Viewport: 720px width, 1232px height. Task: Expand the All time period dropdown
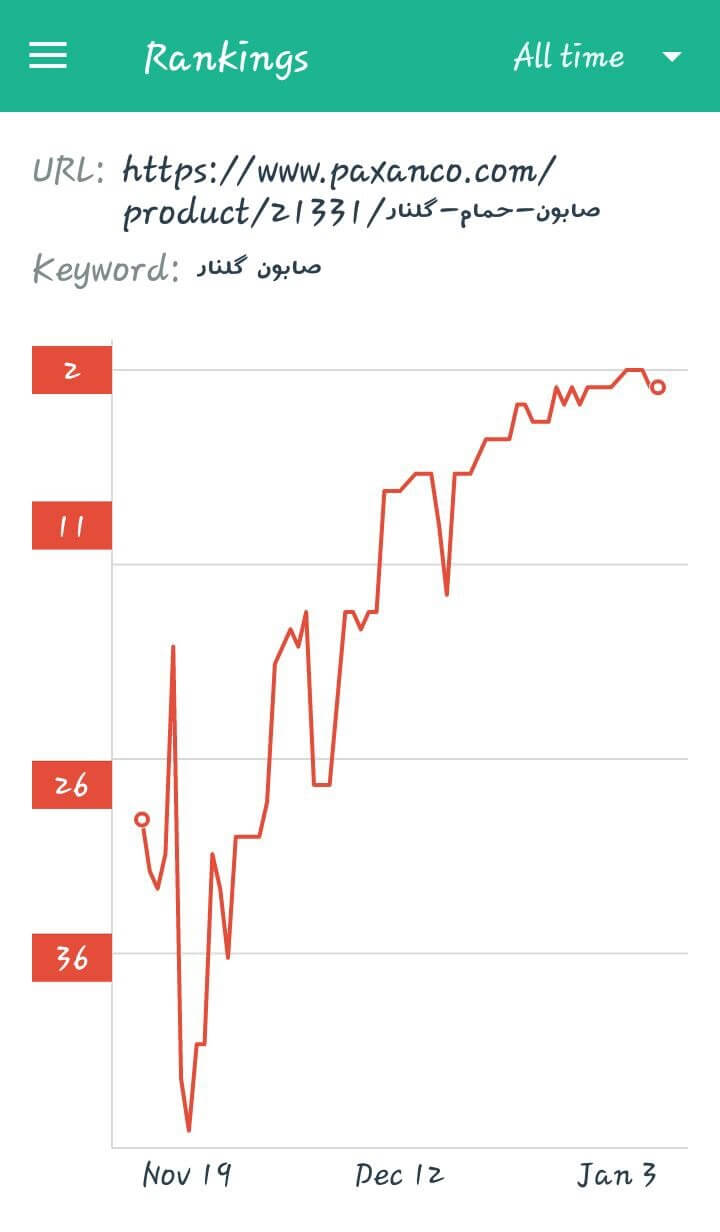pos(597,56)
